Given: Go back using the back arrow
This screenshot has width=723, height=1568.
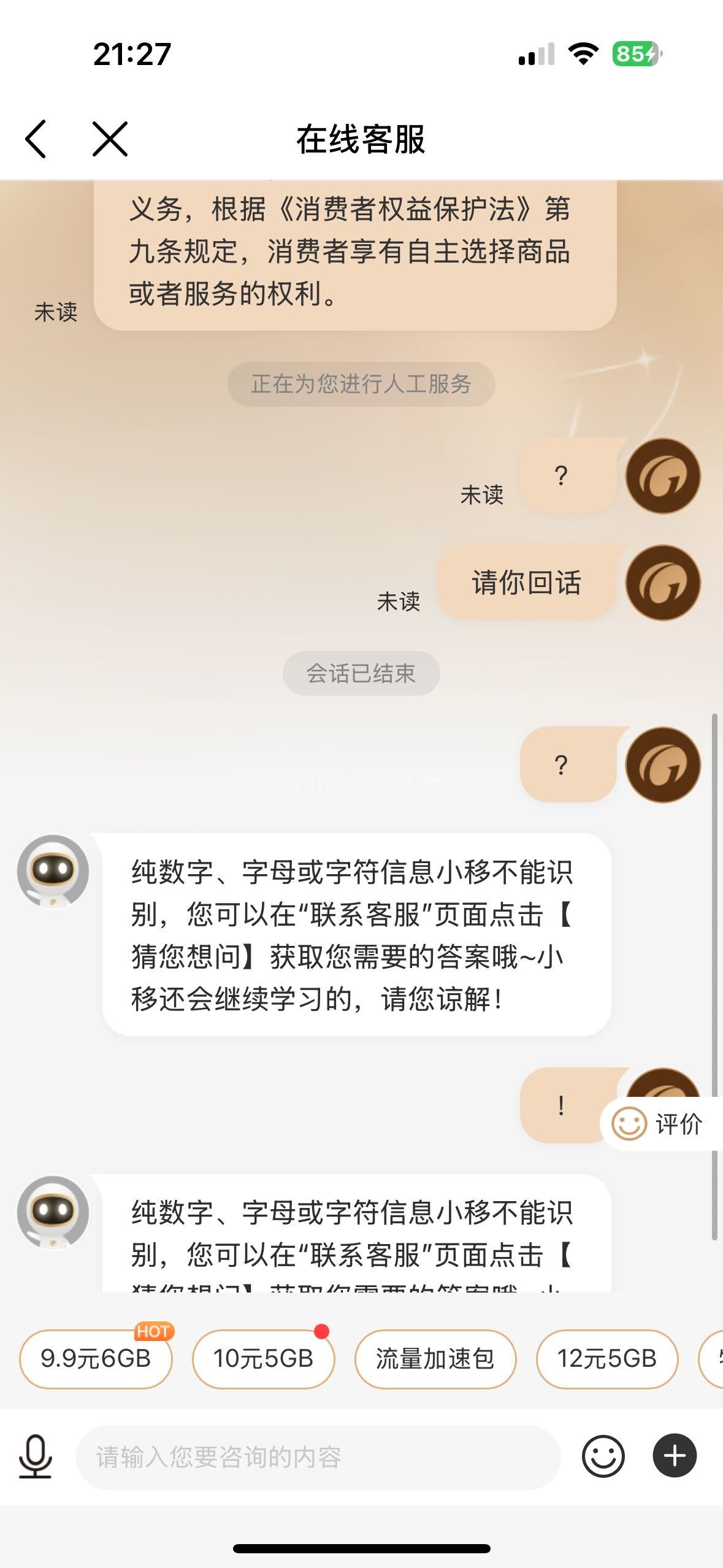Looking at the screenshot, I should coord(36,139).
